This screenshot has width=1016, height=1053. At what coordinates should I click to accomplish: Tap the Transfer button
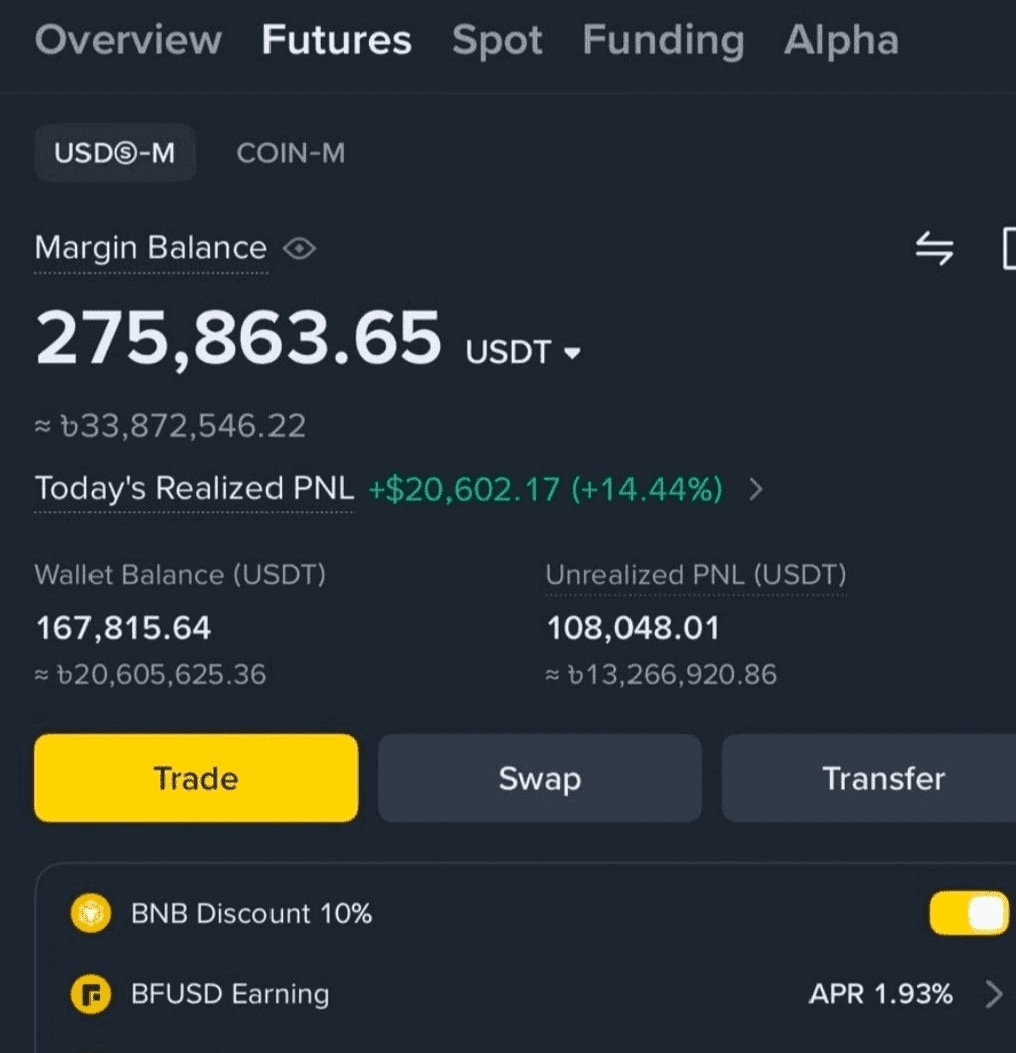[x=870, y=778]
